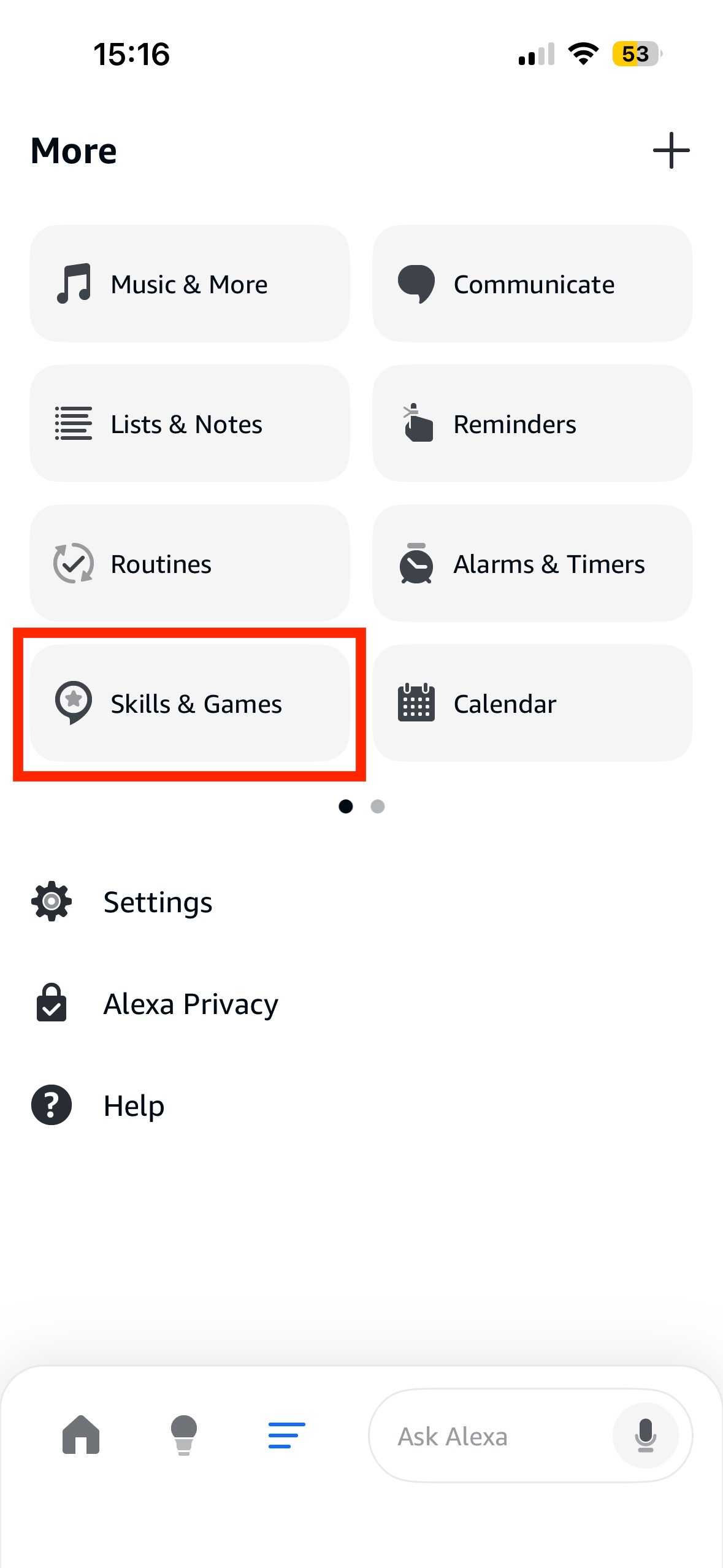Select Skills & Games
723x1568 pixels.
click(189, 704)
